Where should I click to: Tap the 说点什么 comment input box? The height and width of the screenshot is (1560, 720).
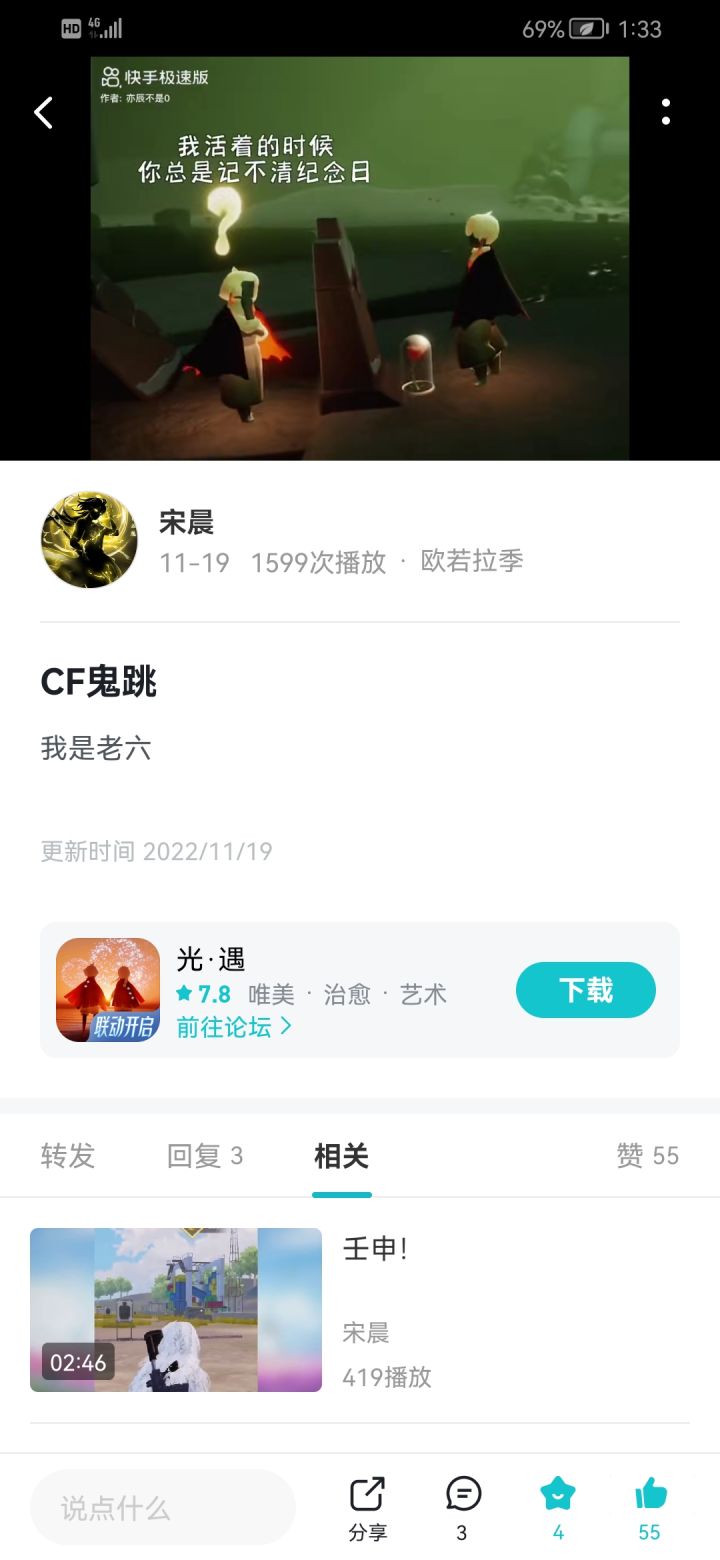pos(163,1508)
